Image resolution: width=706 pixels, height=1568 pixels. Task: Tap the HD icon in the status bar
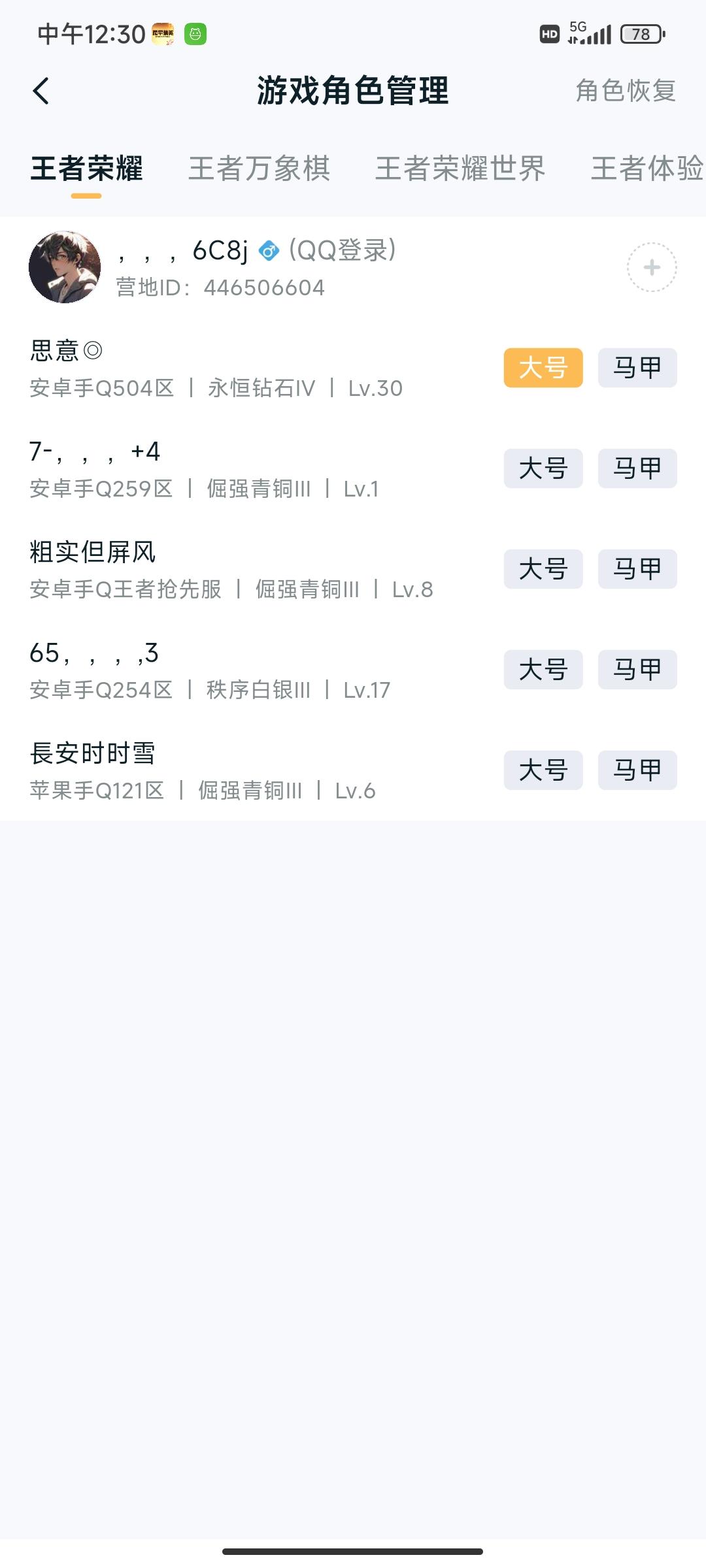pos(547,33)
